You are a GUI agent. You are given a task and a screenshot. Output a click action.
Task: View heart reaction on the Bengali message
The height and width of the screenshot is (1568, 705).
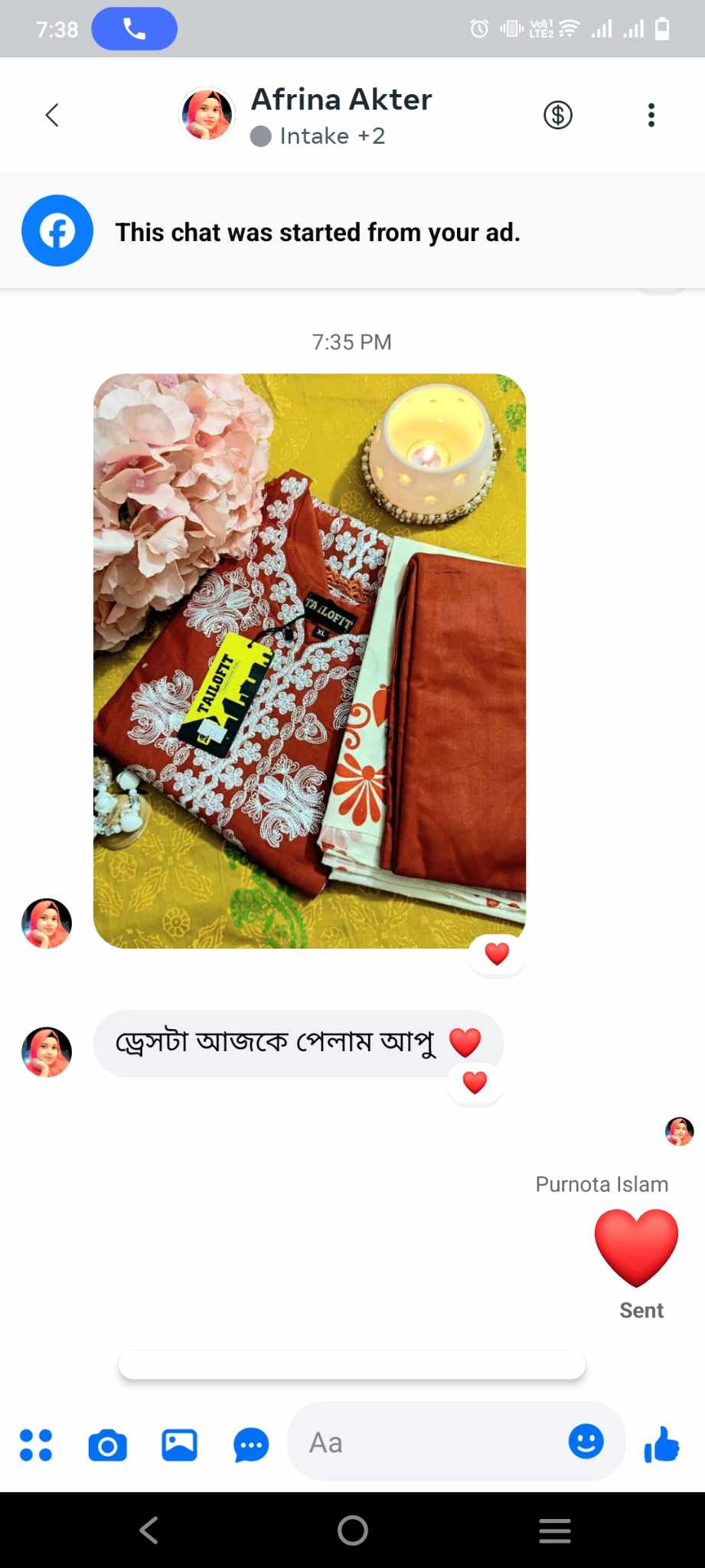coord(475,1083)
